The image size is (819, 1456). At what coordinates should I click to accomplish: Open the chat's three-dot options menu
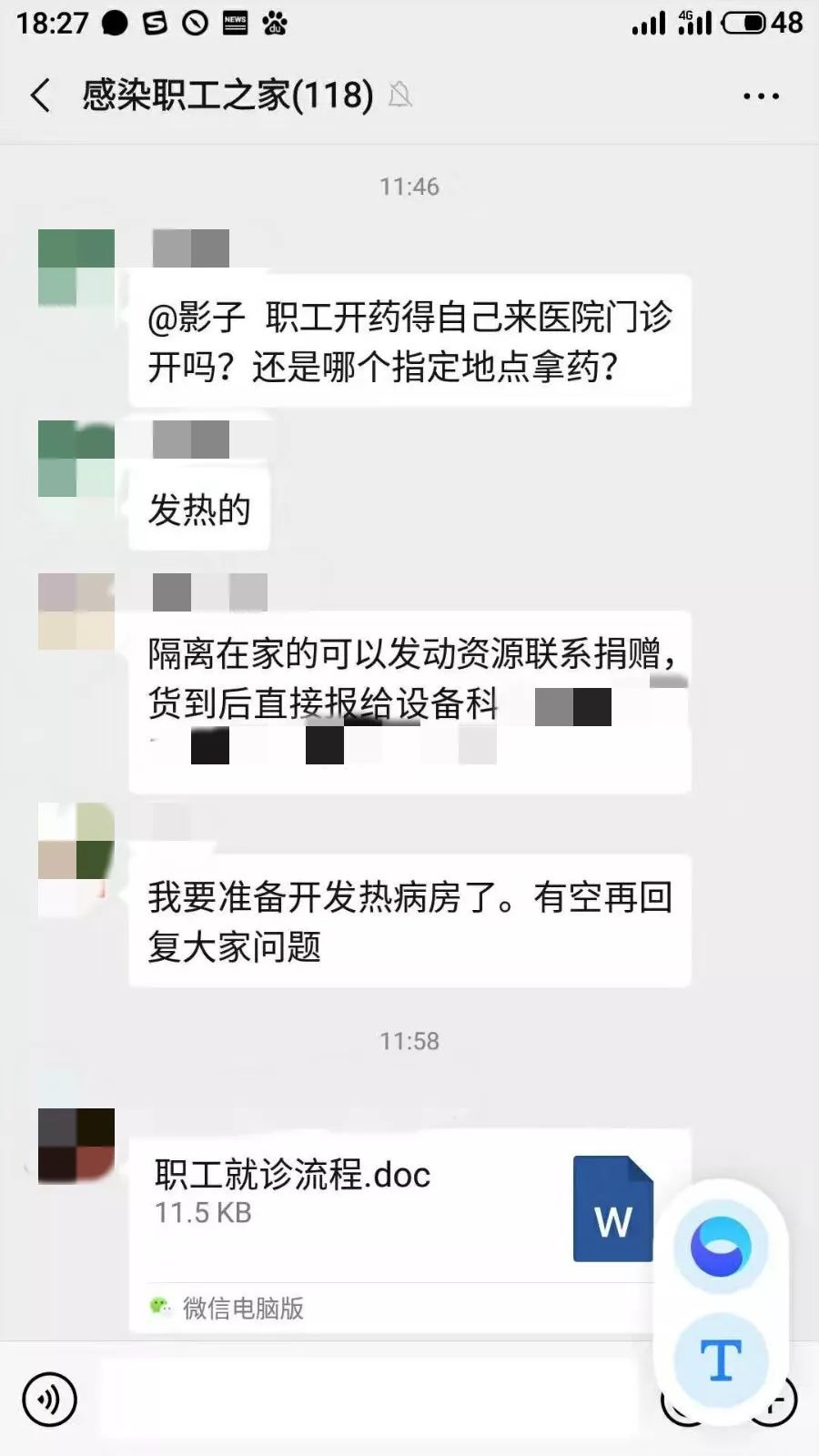pos(761,96)
